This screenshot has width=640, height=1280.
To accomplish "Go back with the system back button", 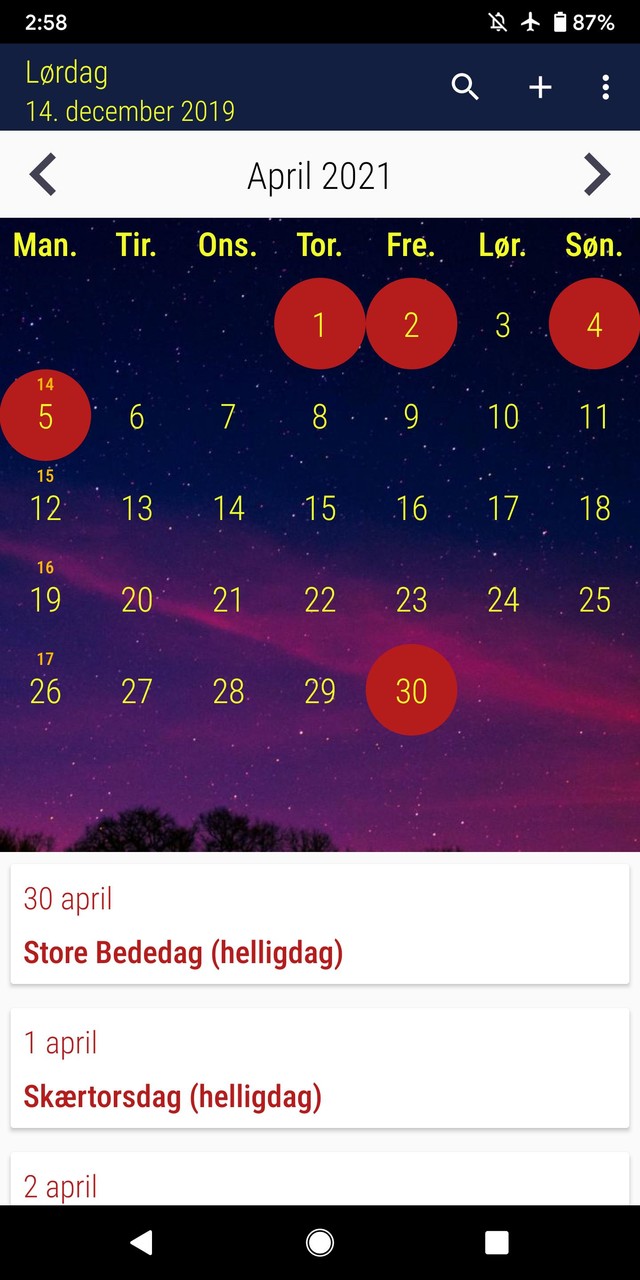I will tap(142, 1242).
